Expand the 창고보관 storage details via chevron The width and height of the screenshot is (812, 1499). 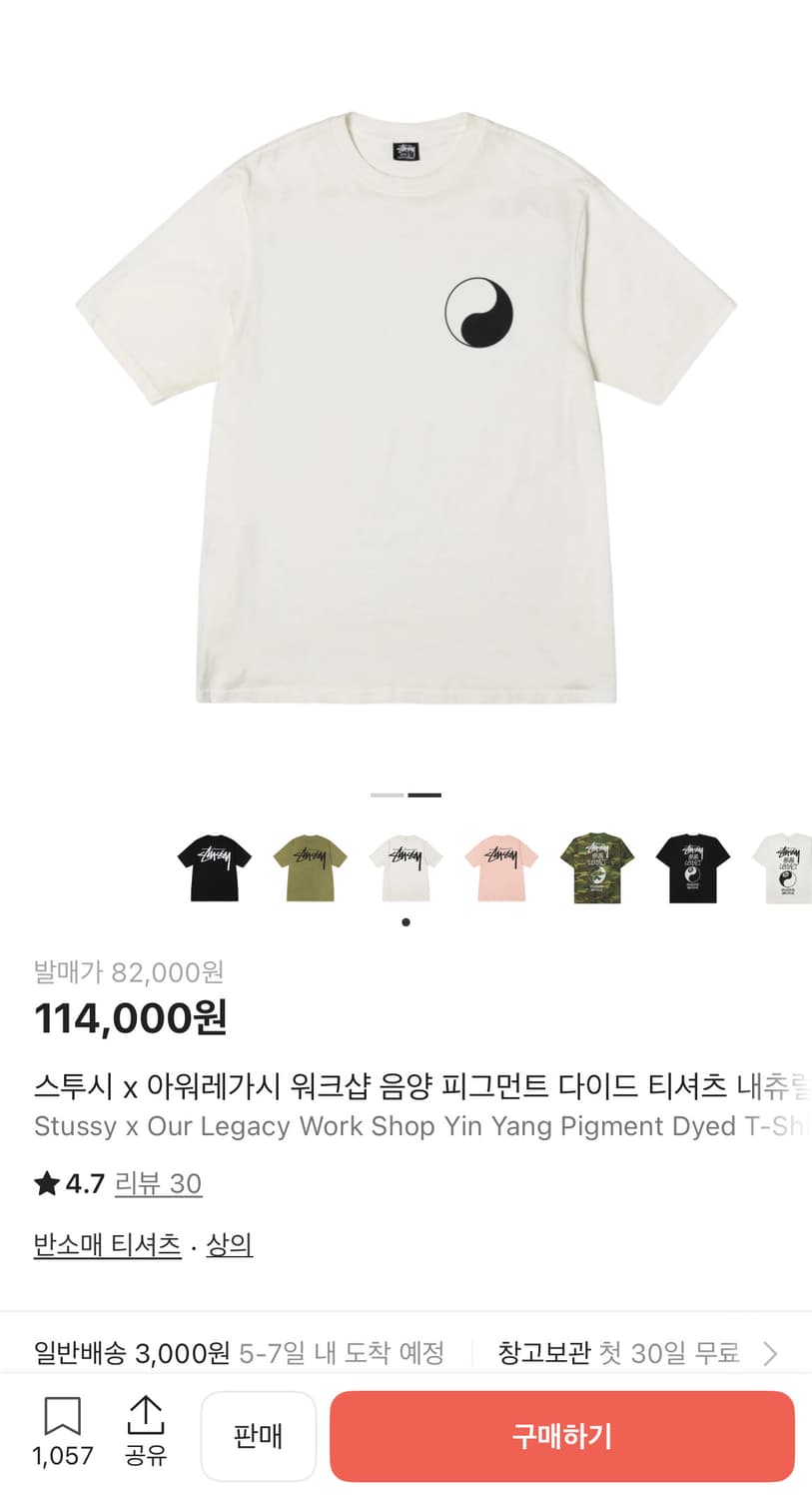(x=770, y=1353)
